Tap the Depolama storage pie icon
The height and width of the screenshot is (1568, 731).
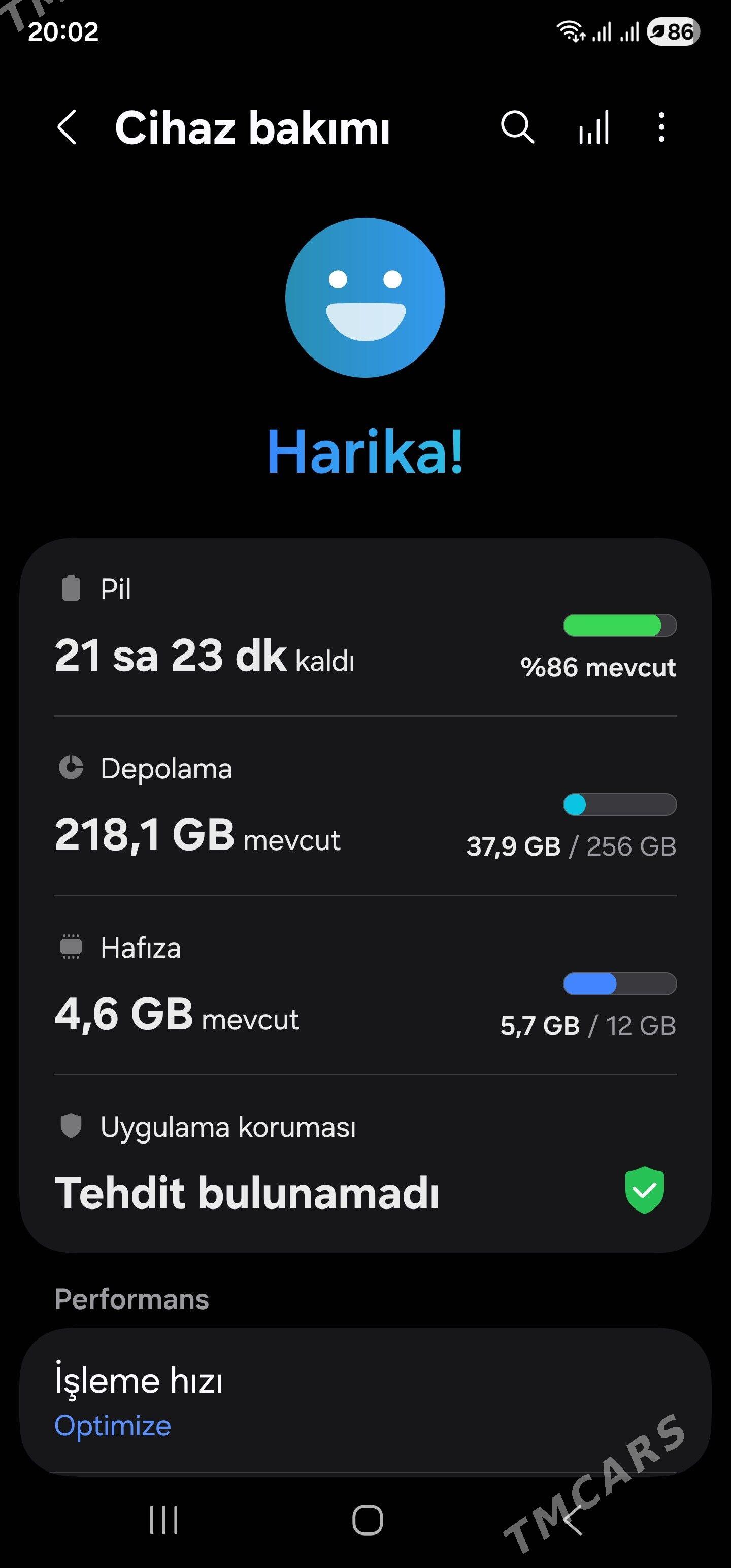click(x=71, y=768)
